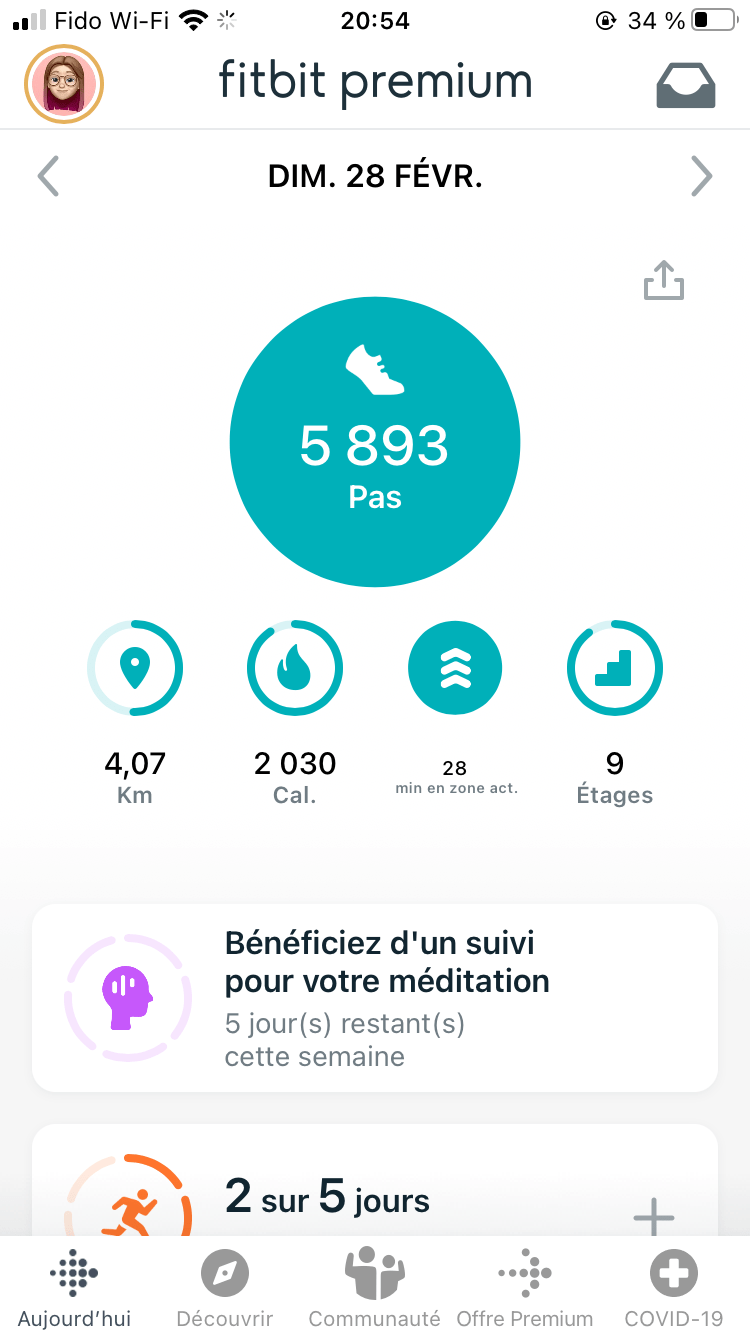The image size is (750, 1334).
Task: Add an exercise with the plus icon
Action: click(654, 1216)
